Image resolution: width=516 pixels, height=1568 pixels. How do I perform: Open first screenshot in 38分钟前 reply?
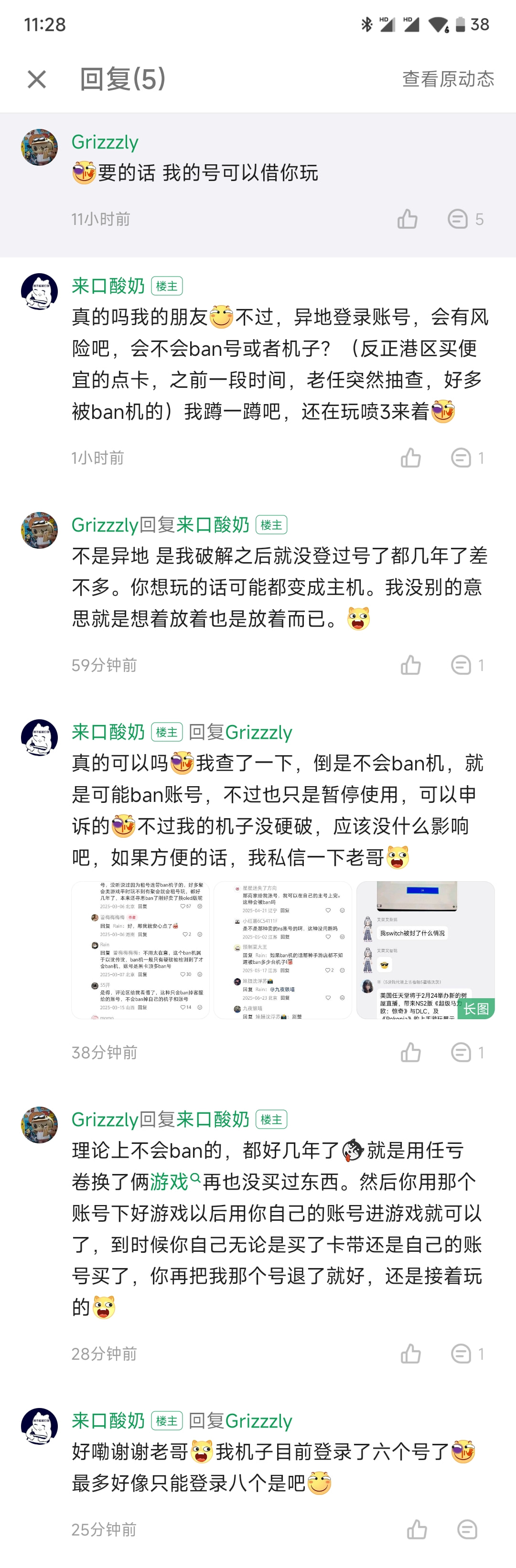coord(141,950)
